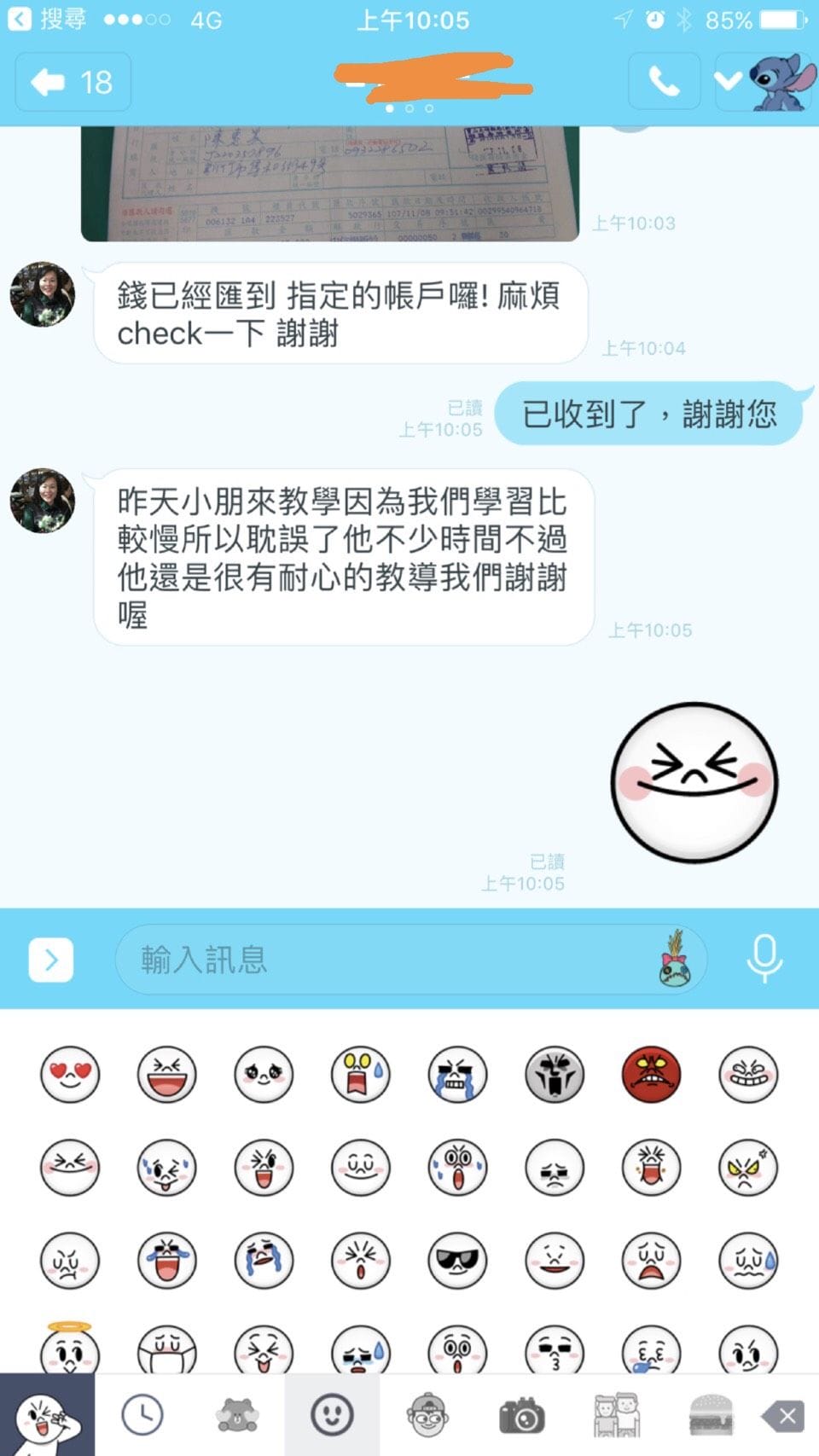
Task: Switch to the burger sticker tab
Action: coord(711,1415)
